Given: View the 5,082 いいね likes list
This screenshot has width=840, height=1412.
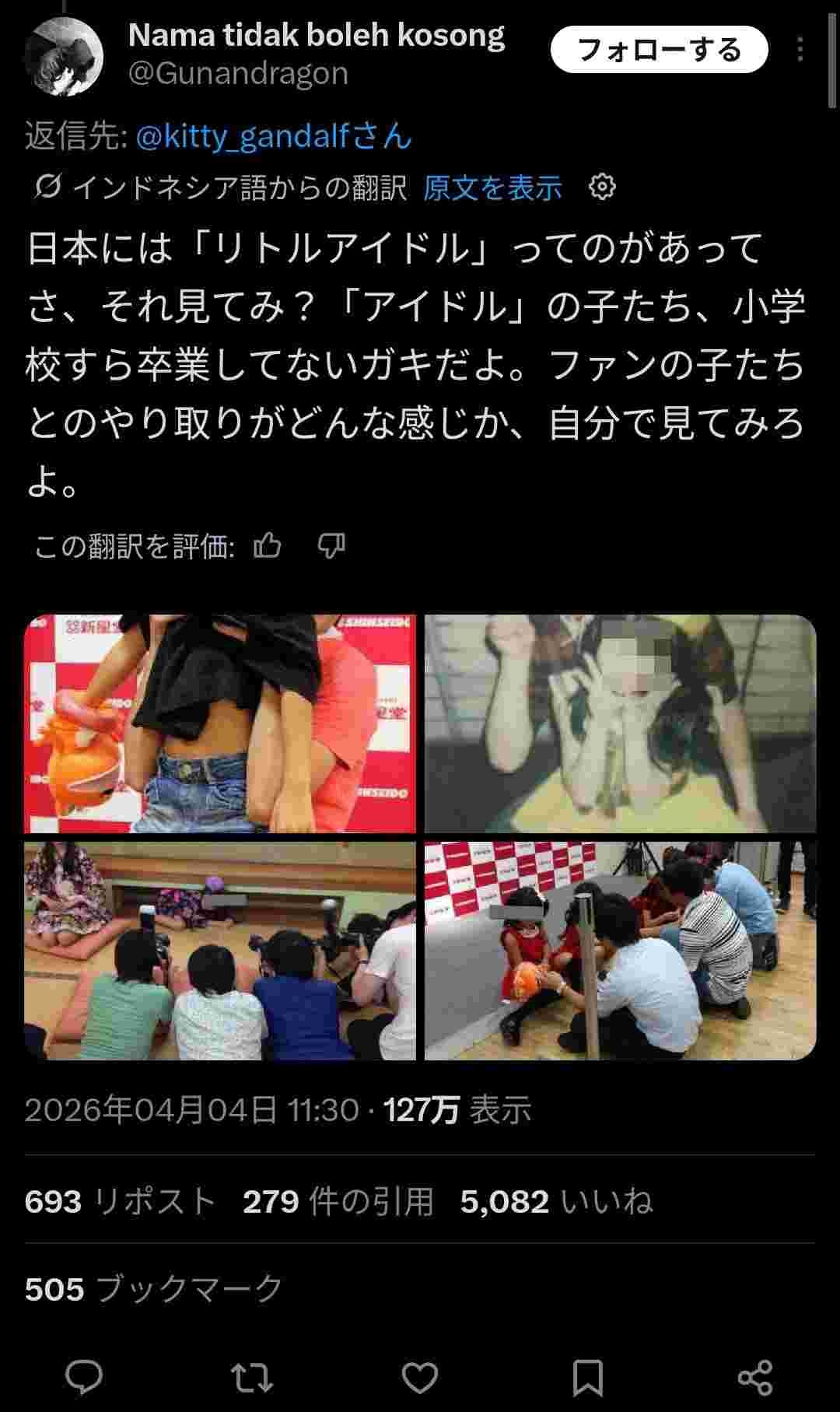Looking at the screenshot, I should tap(555, 1201).
